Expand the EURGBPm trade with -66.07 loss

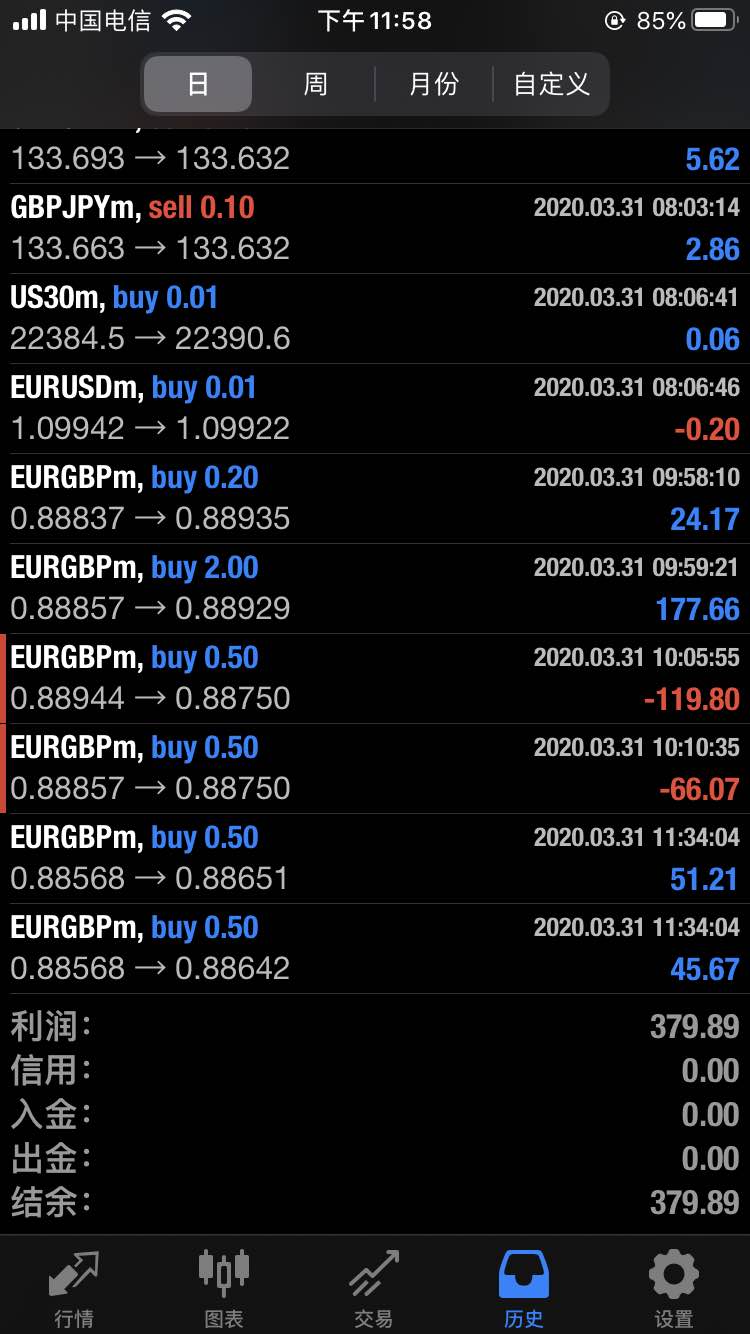point(375,768)
